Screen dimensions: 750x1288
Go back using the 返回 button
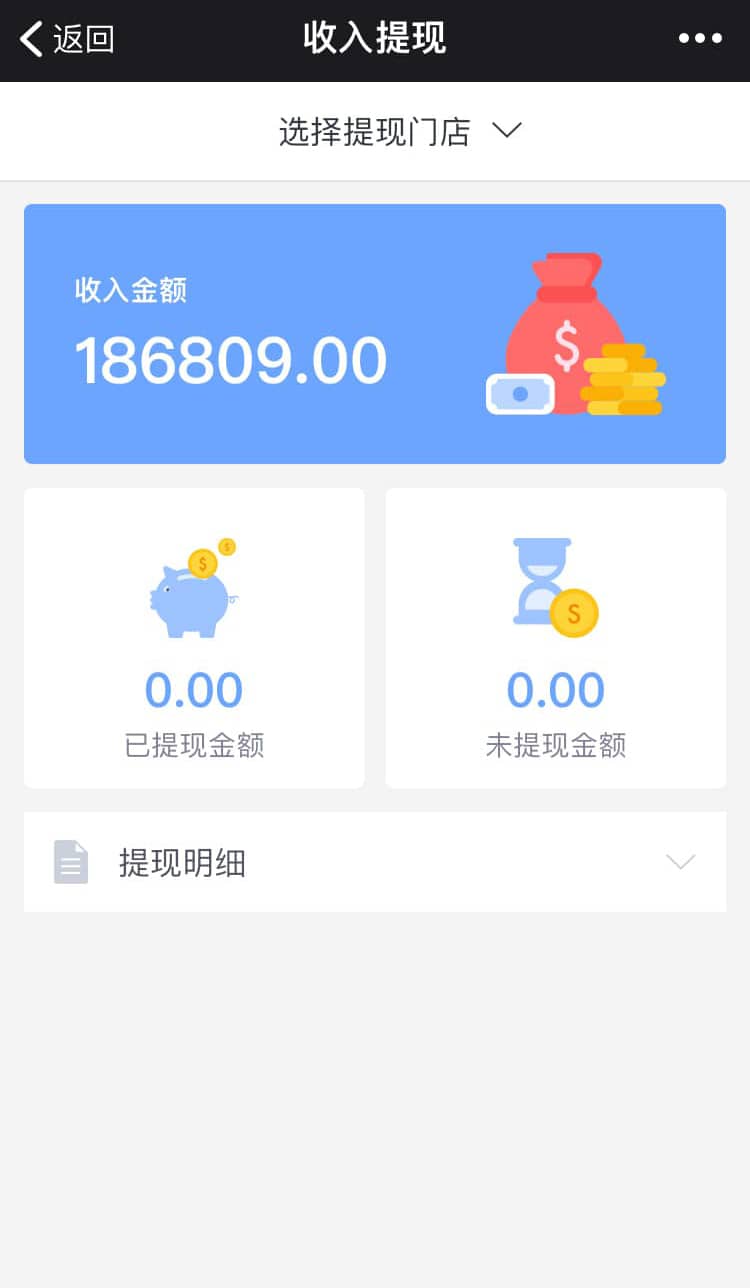click(67, 40)
